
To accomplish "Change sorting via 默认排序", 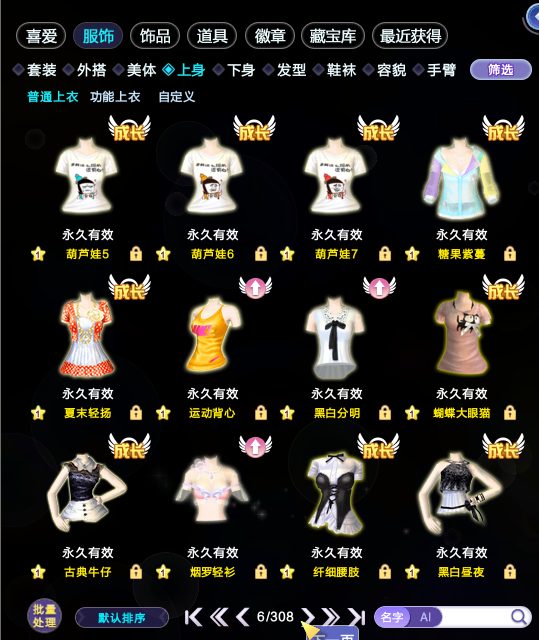I will (122, 618).
